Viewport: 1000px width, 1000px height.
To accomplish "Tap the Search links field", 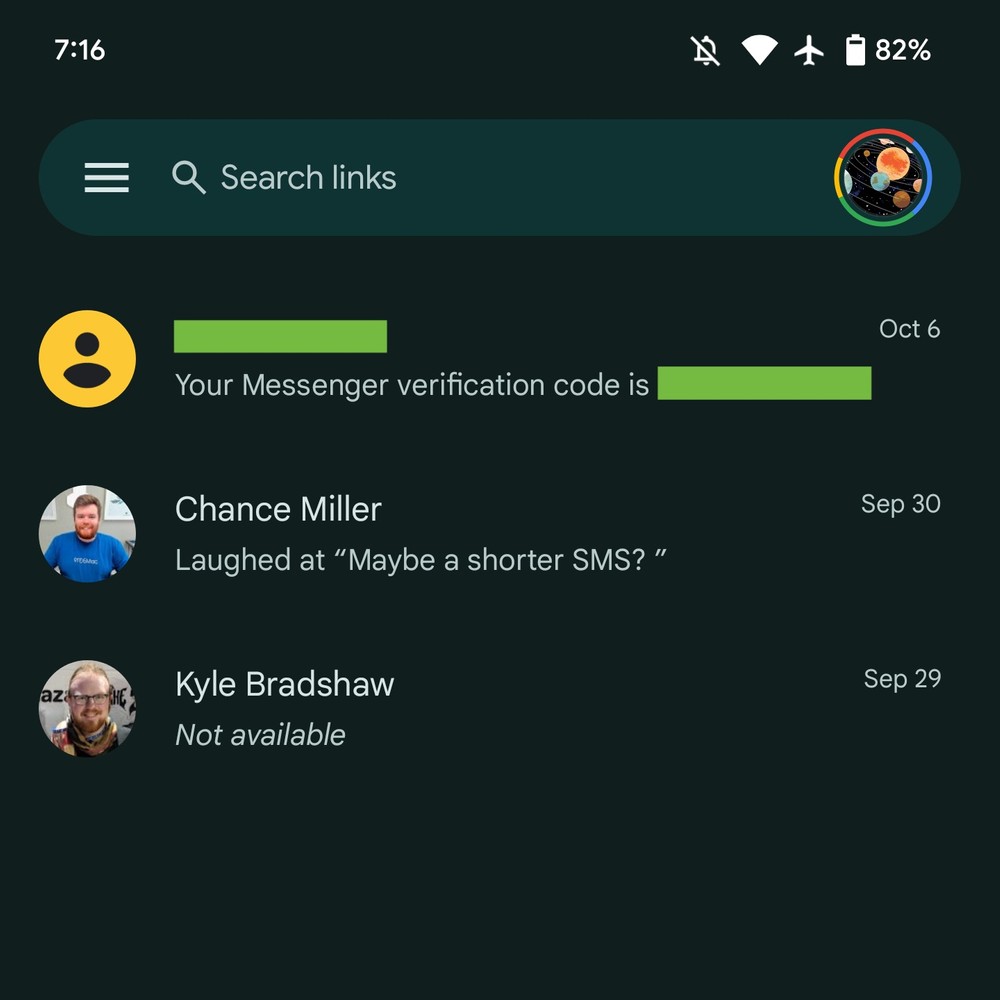I will click(x=400, y=178).
